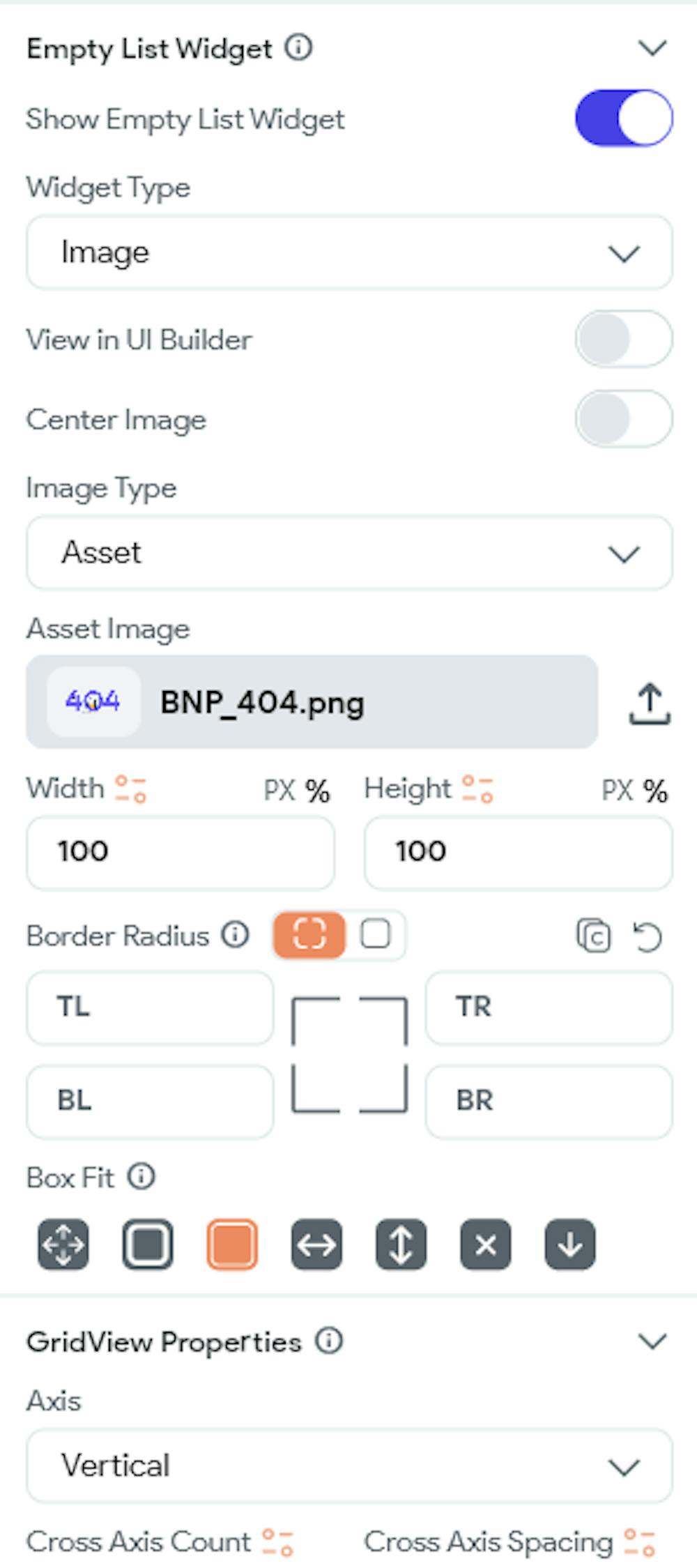Enable View in UI Builder
This screenshot has width=697, height=1568.
(x=623, y=340)
